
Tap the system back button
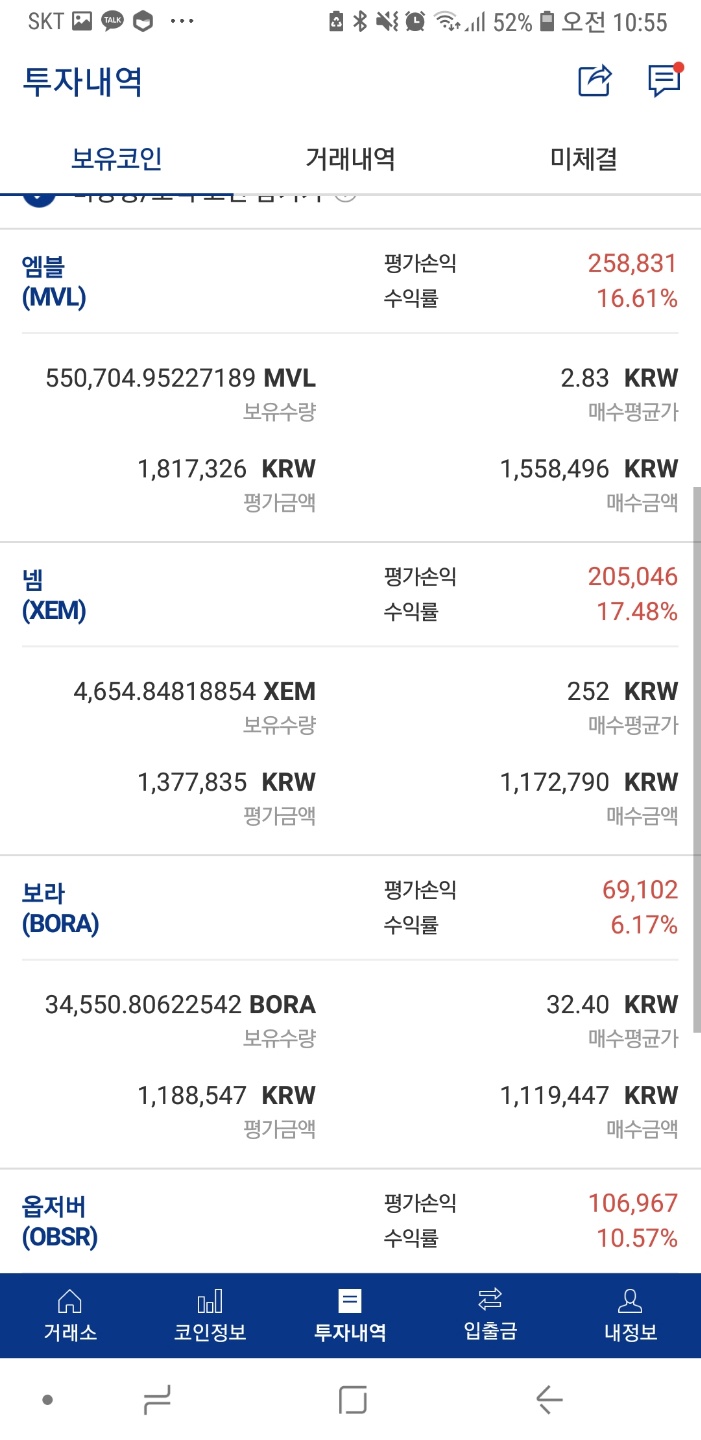[549, 1400]
